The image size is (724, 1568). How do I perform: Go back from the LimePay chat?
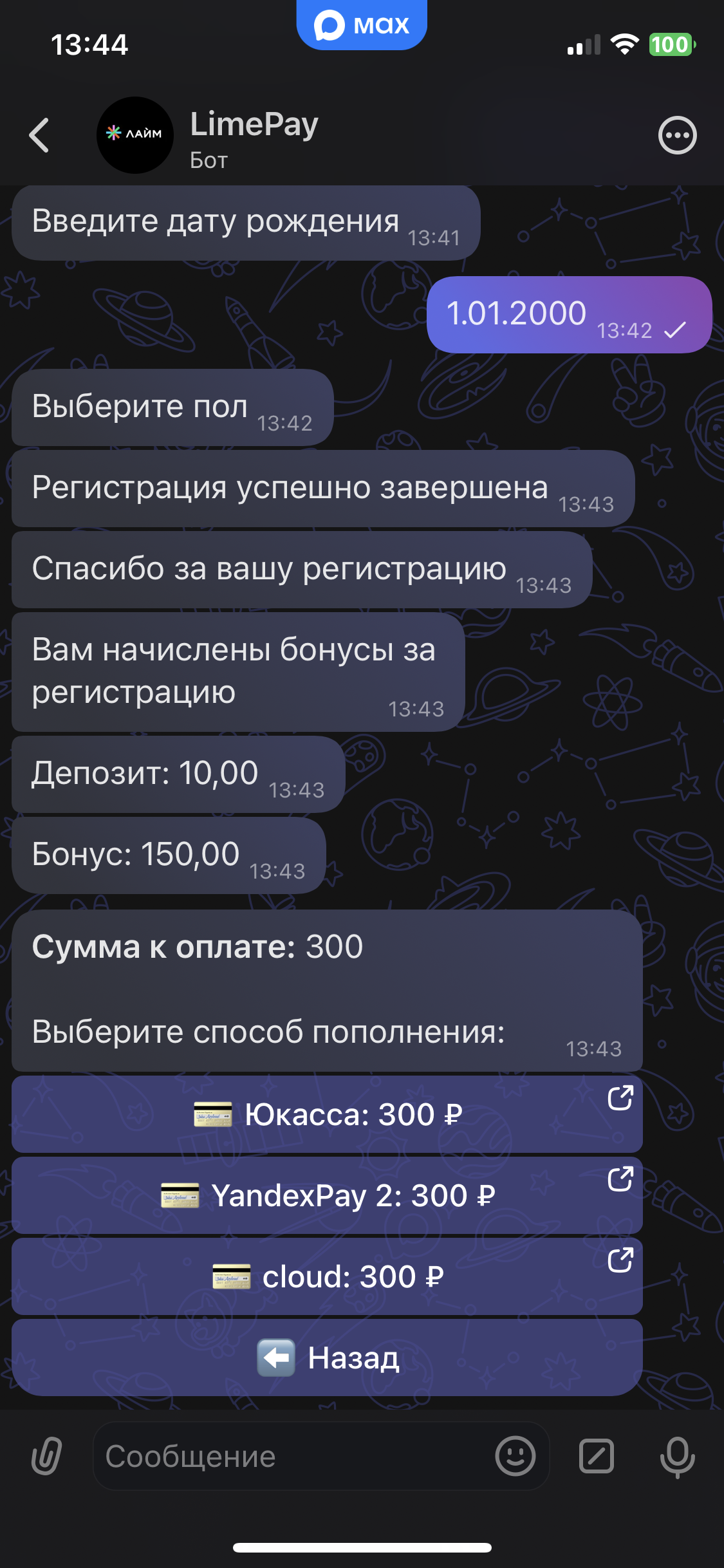point(39,135)
